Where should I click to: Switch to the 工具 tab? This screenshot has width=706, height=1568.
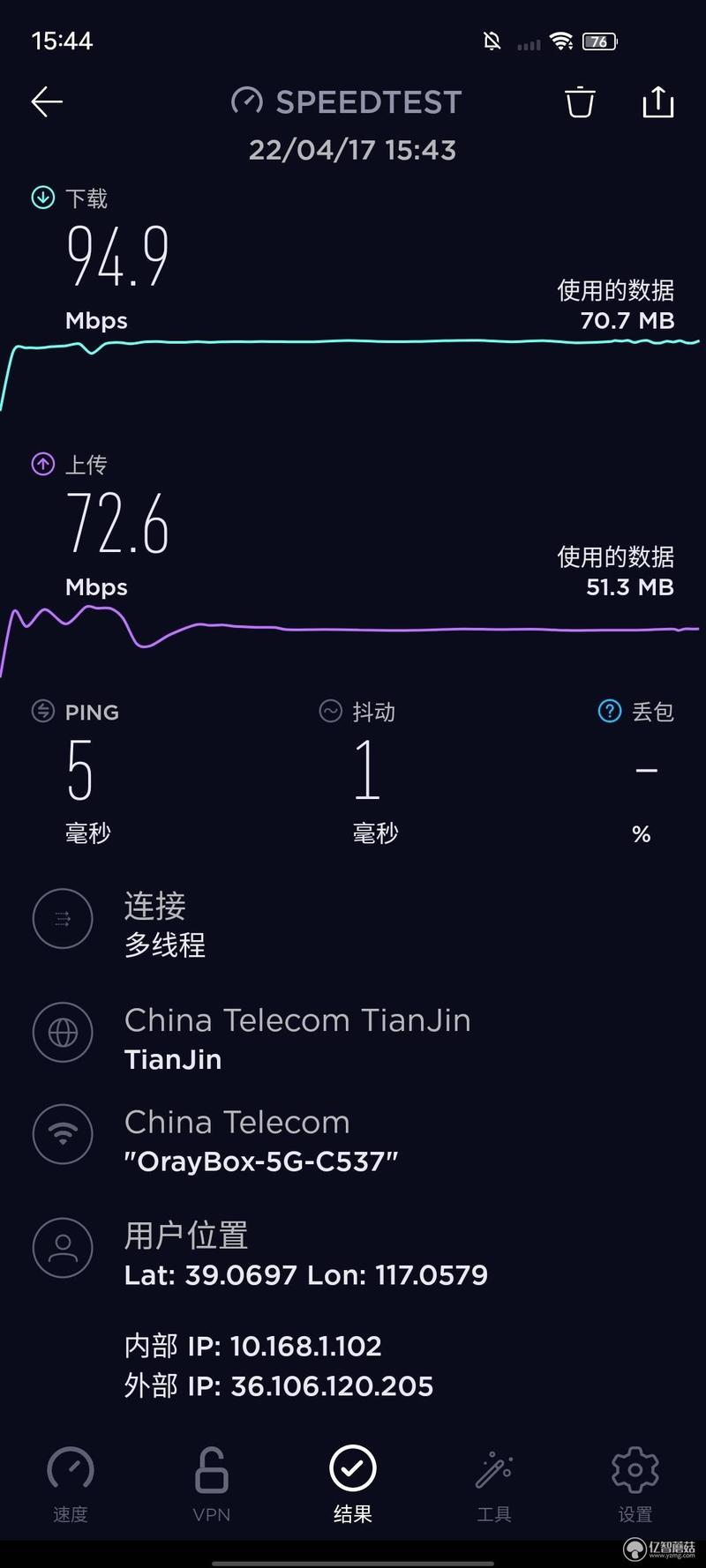(x=494, y=1485)
